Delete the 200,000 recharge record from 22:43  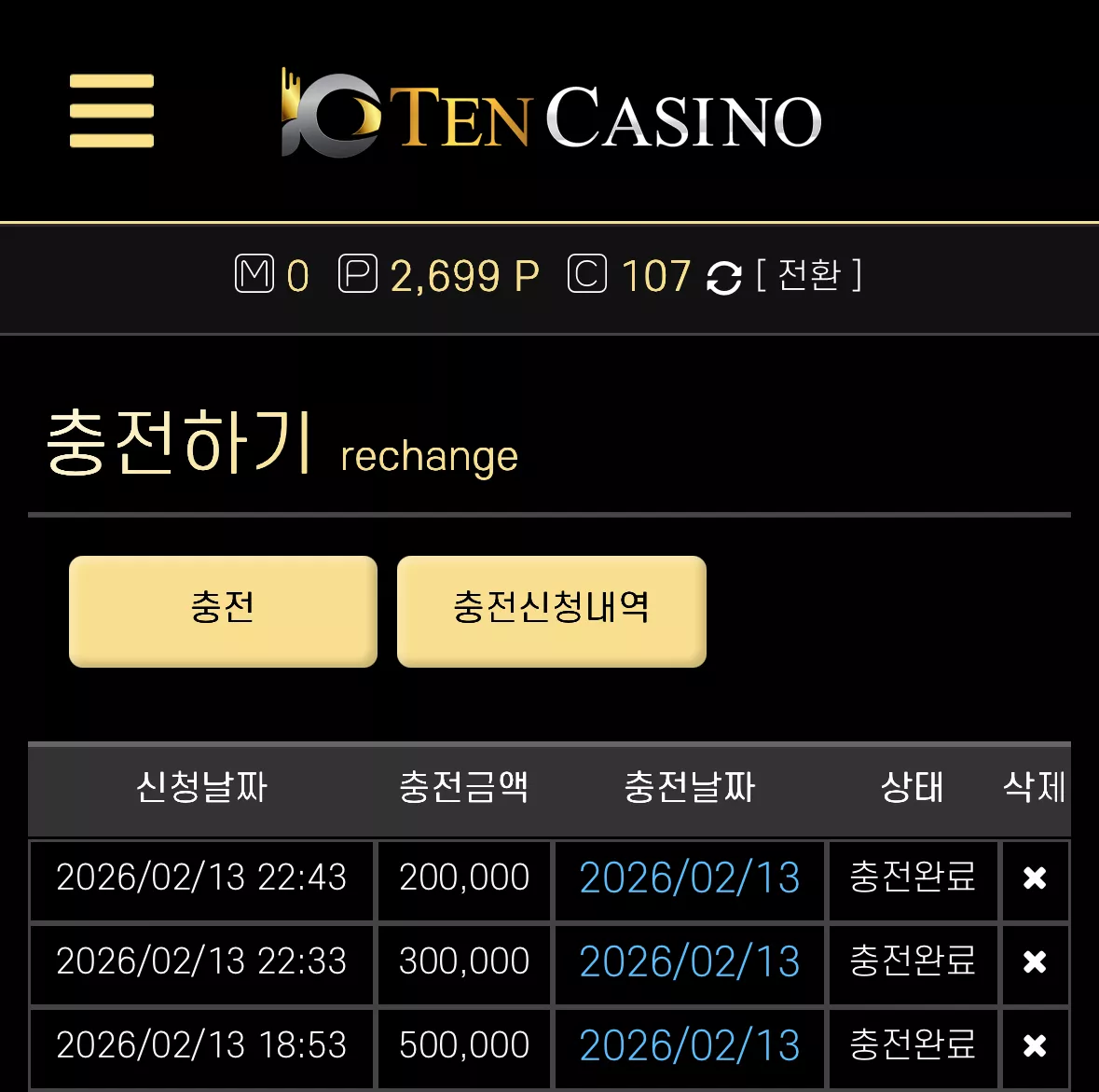coord(1035,878)
